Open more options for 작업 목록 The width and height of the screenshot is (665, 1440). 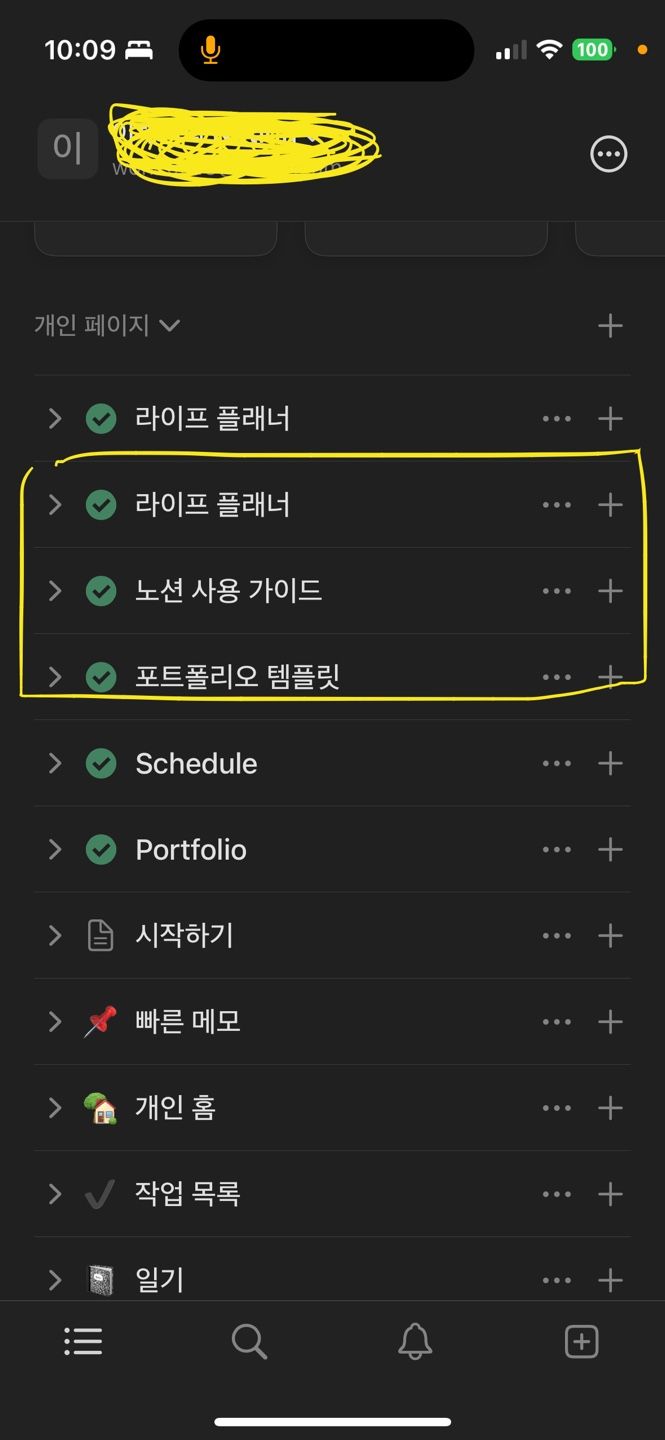556,1194
